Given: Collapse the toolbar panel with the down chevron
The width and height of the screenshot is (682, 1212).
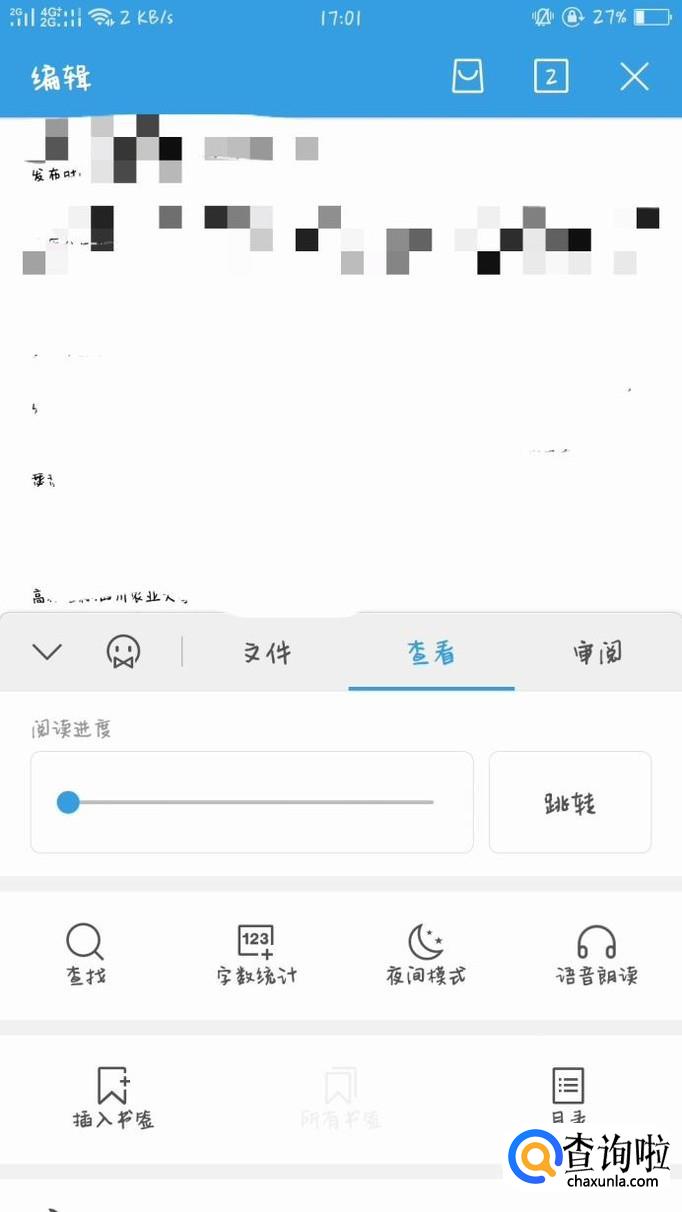Looking at the screenshot, I should click(x=47, y=652).
